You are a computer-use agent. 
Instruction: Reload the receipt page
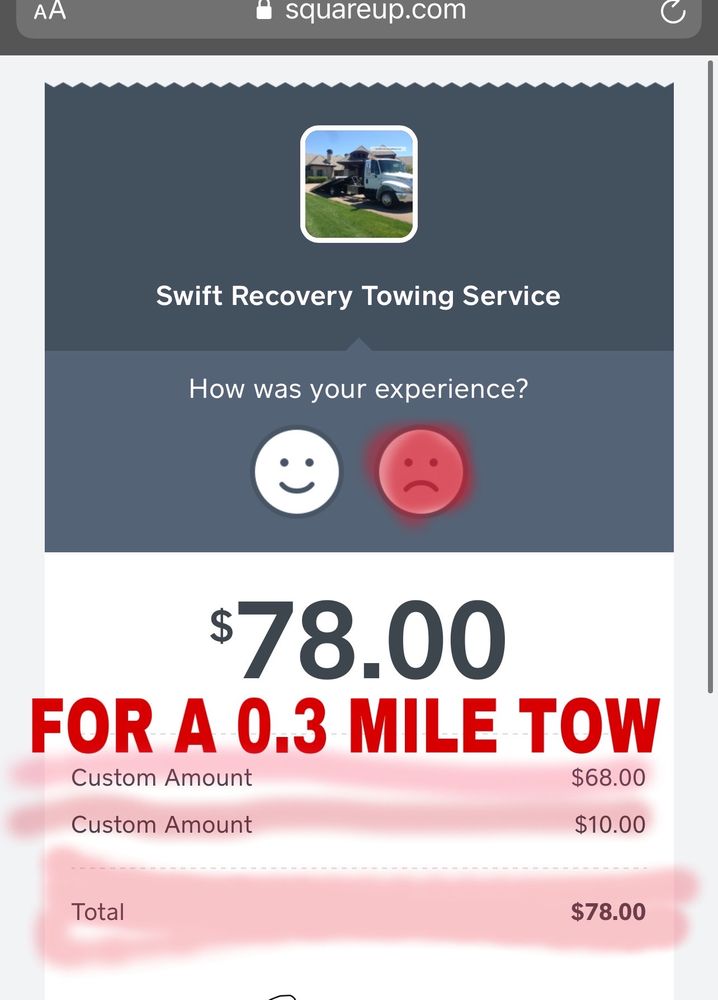673,12
